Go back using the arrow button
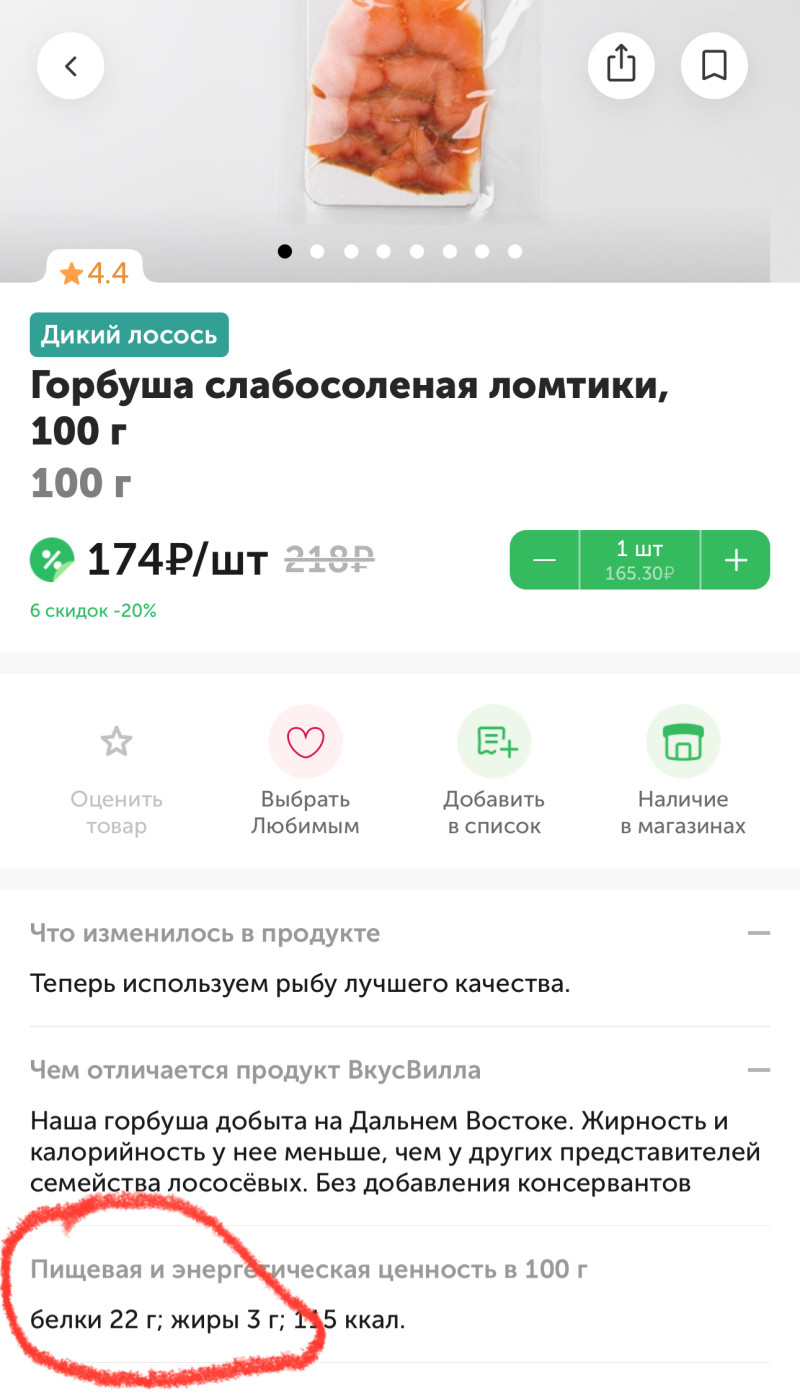The image size is (800, 1393). pyautogui.click(x=71, y=66)
